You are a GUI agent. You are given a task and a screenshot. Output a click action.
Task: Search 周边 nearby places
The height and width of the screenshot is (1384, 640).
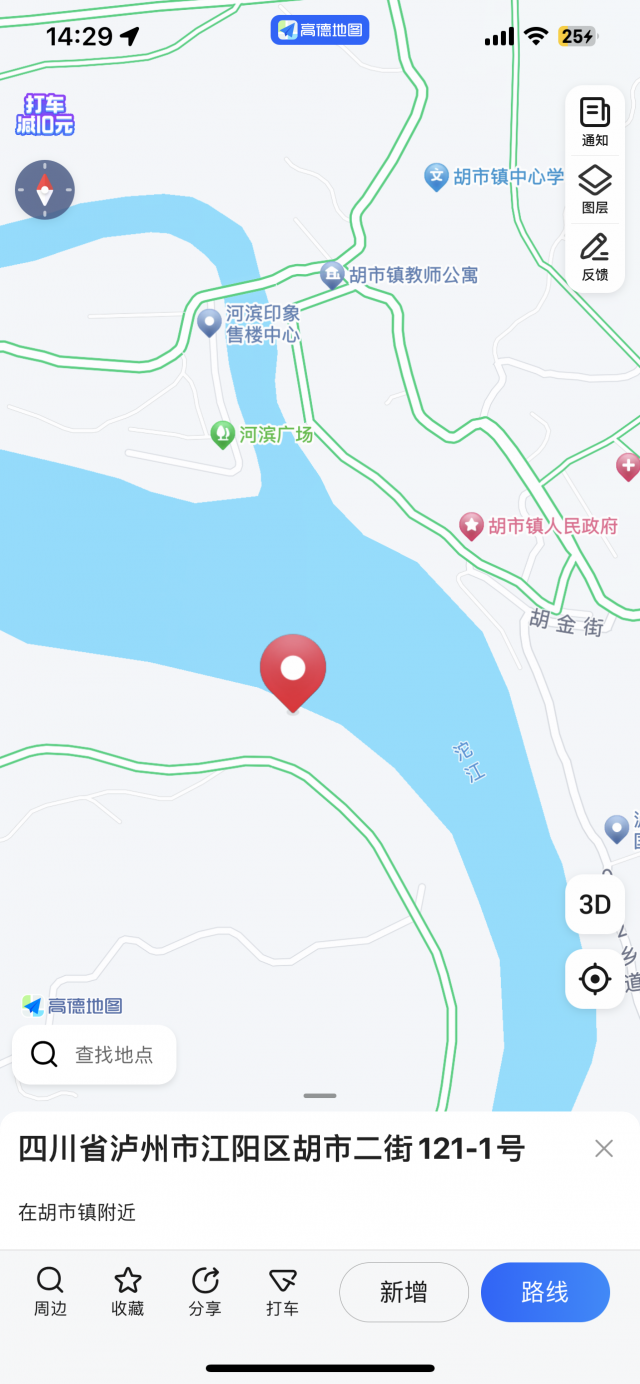[50, 1291]
